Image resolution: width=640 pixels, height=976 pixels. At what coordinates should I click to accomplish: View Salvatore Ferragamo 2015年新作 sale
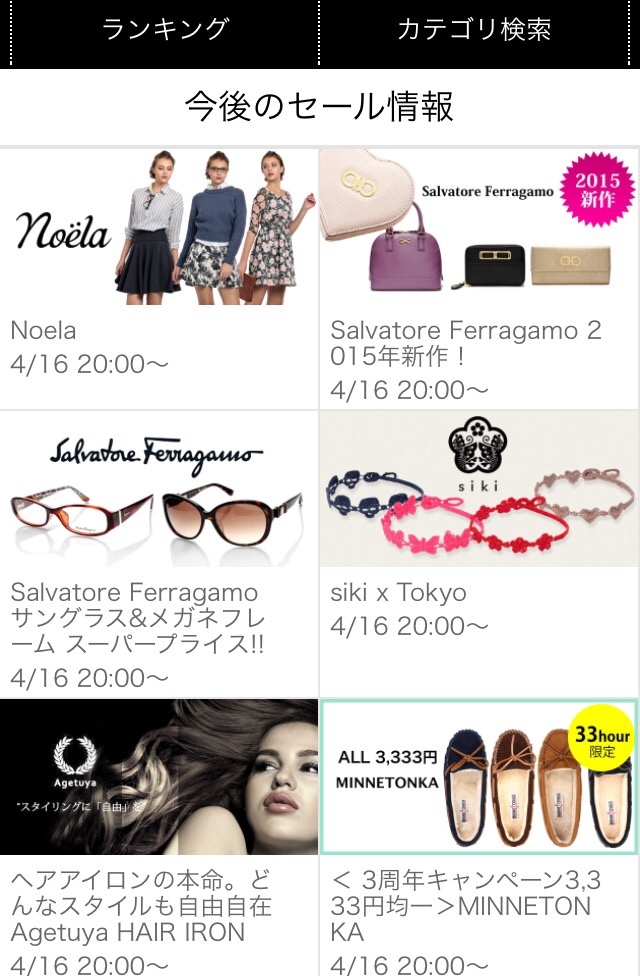[478, 228]
